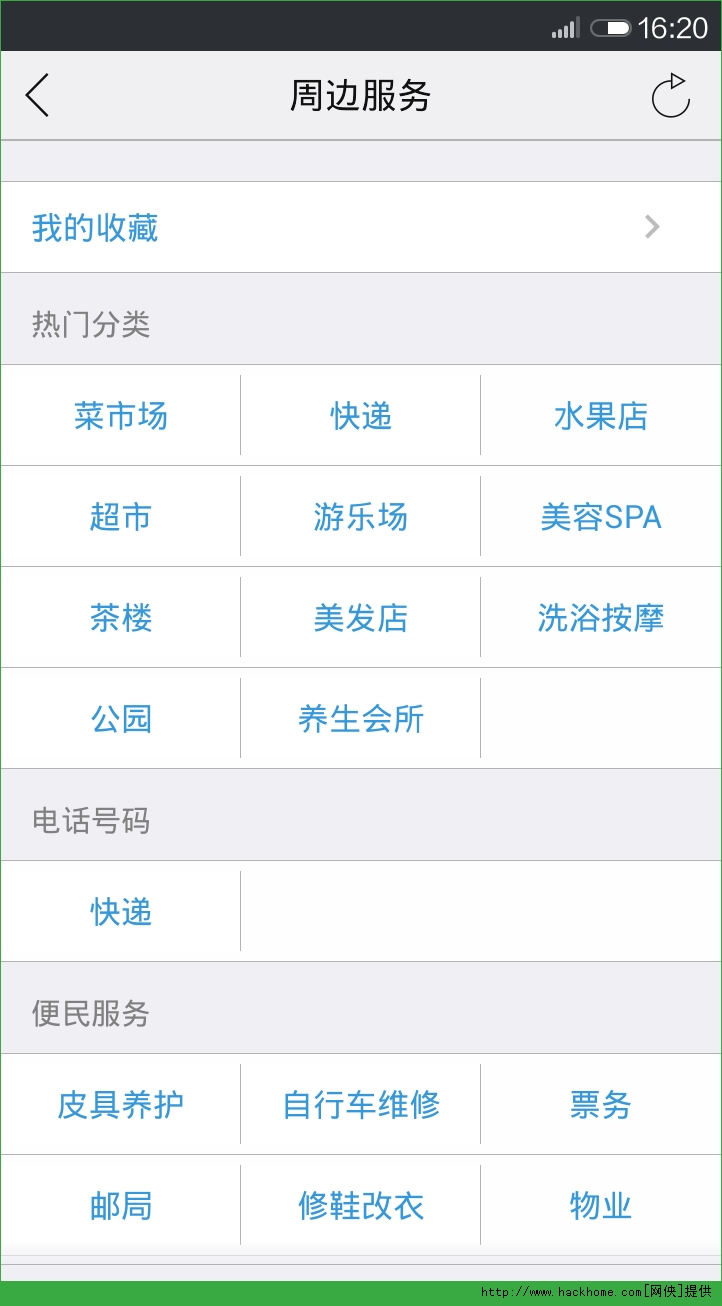This screenshot has width=722, height=1306.
Task: Select the 公园 category
Action: 121,719
